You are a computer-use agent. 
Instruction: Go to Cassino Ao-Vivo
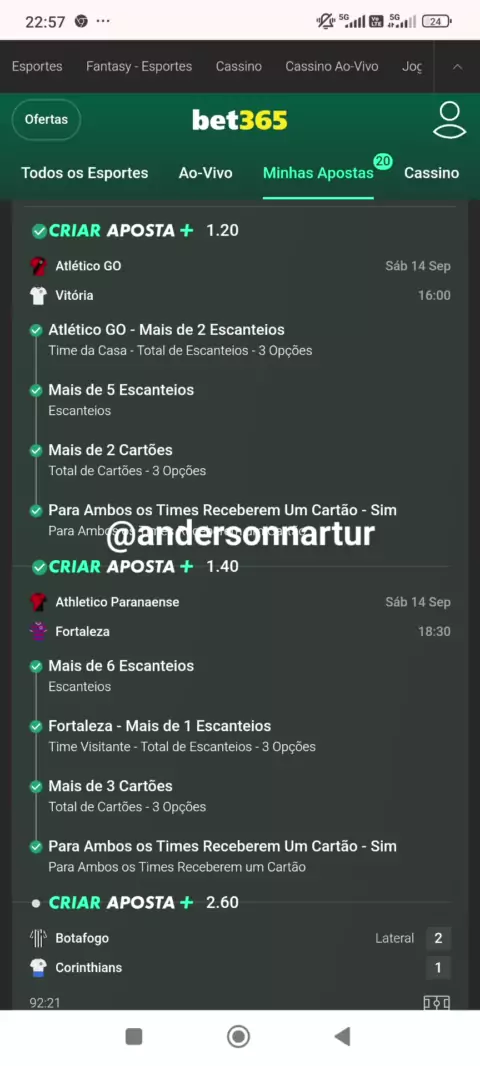(332, 67)
